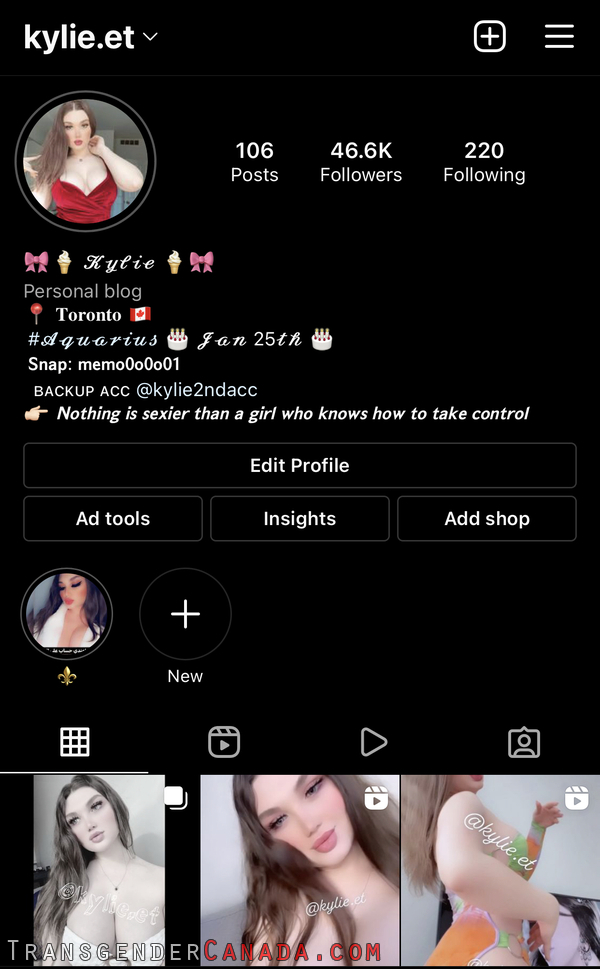Switch to the Reels tab
The height and width of the screenshot is (969, 600).
(224, 742)
